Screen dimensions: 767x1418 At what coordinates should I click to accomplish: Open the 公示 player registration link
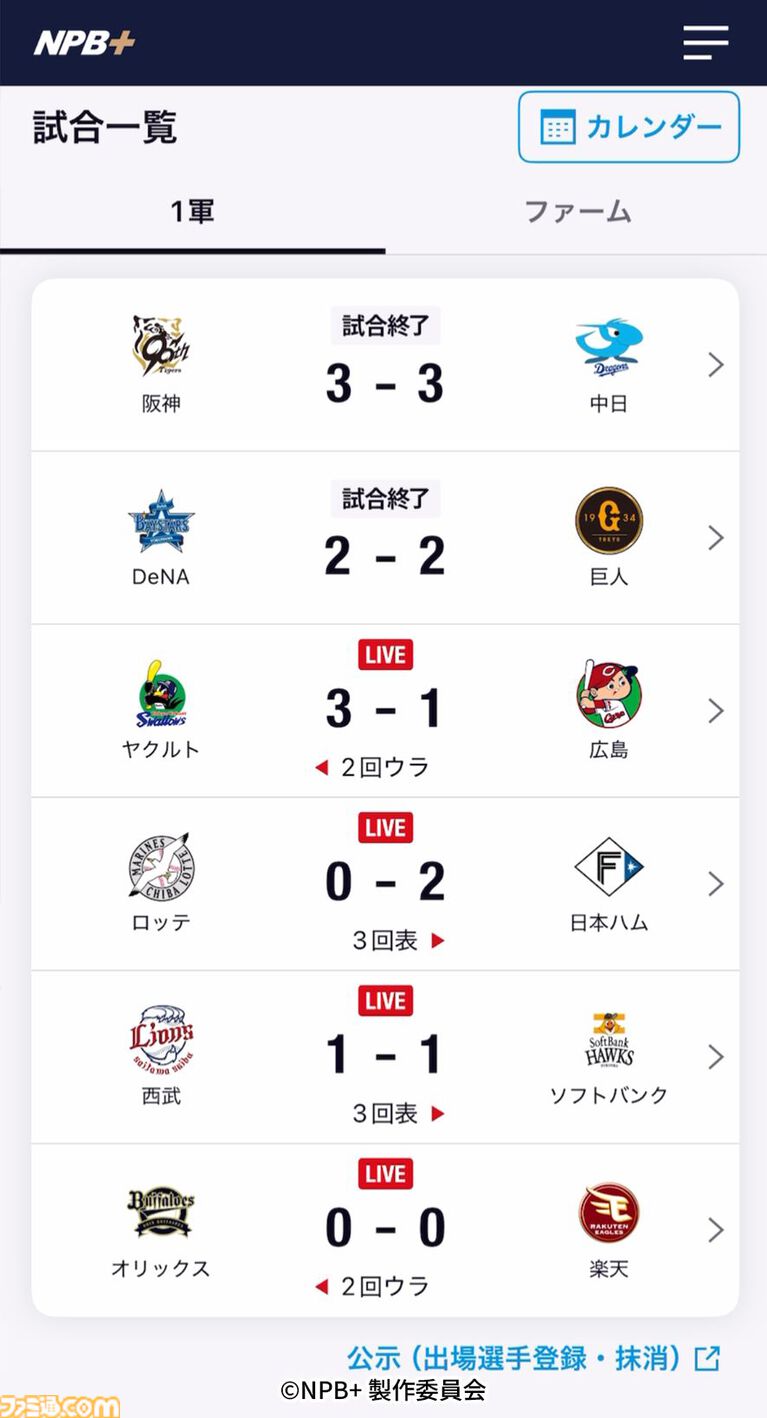[x=532, y=1358]
